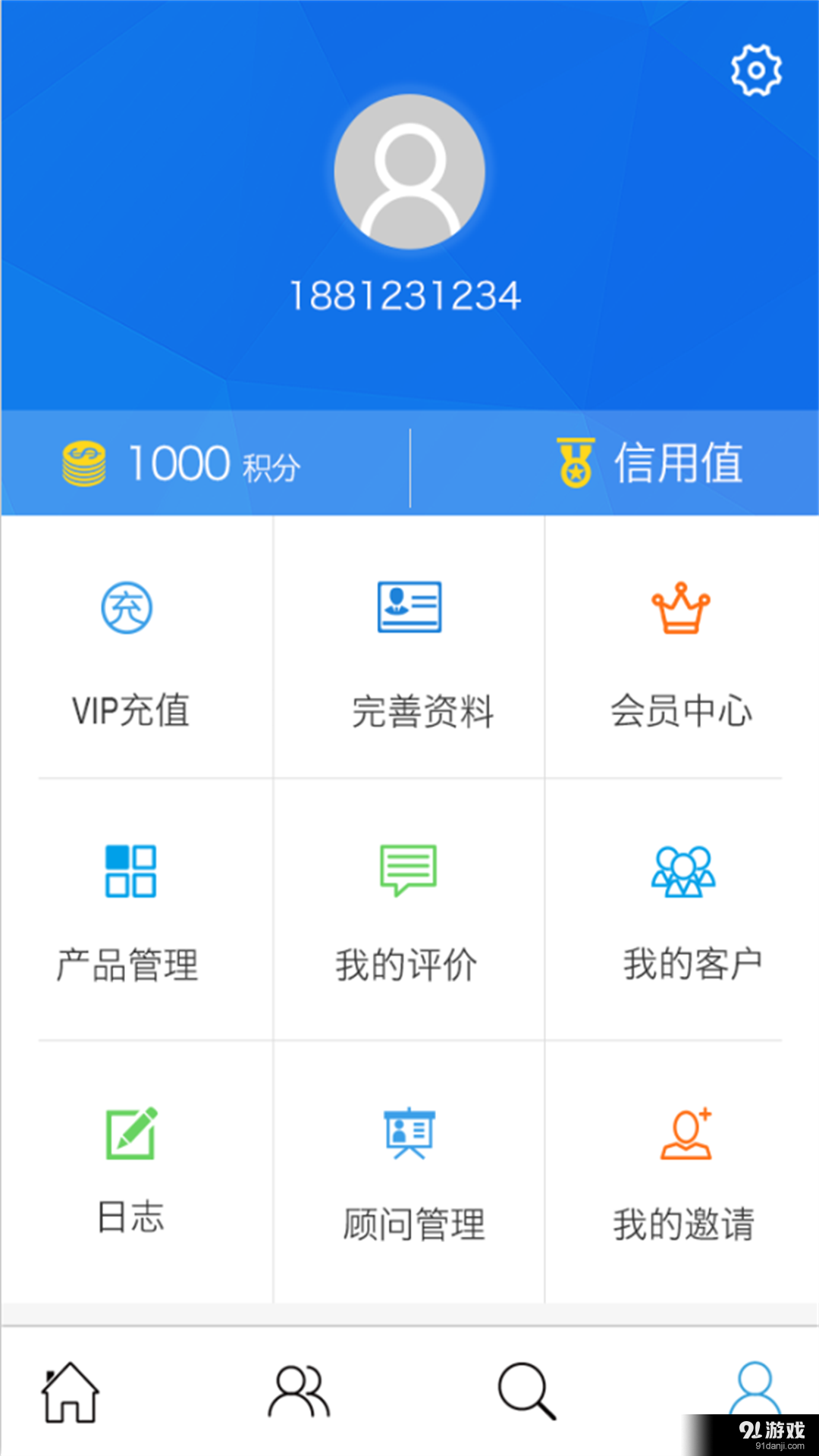The width and height of the screenshot is (819, 1456).
Task: Open the settings gear icon
Action: pos(755,68)
